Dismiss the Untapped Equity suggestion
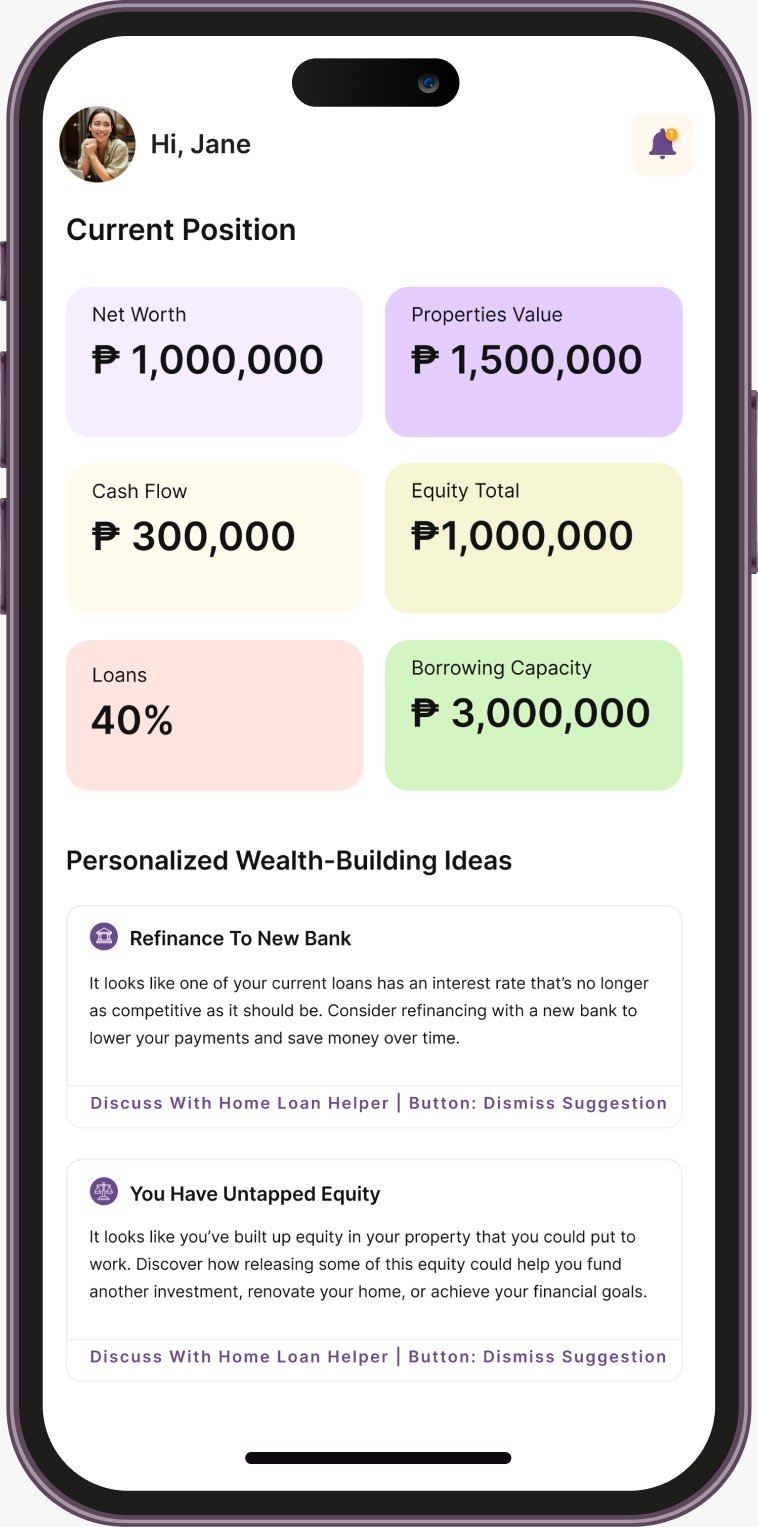Screen dimensions: 758x1527 tap(537, 1356)
